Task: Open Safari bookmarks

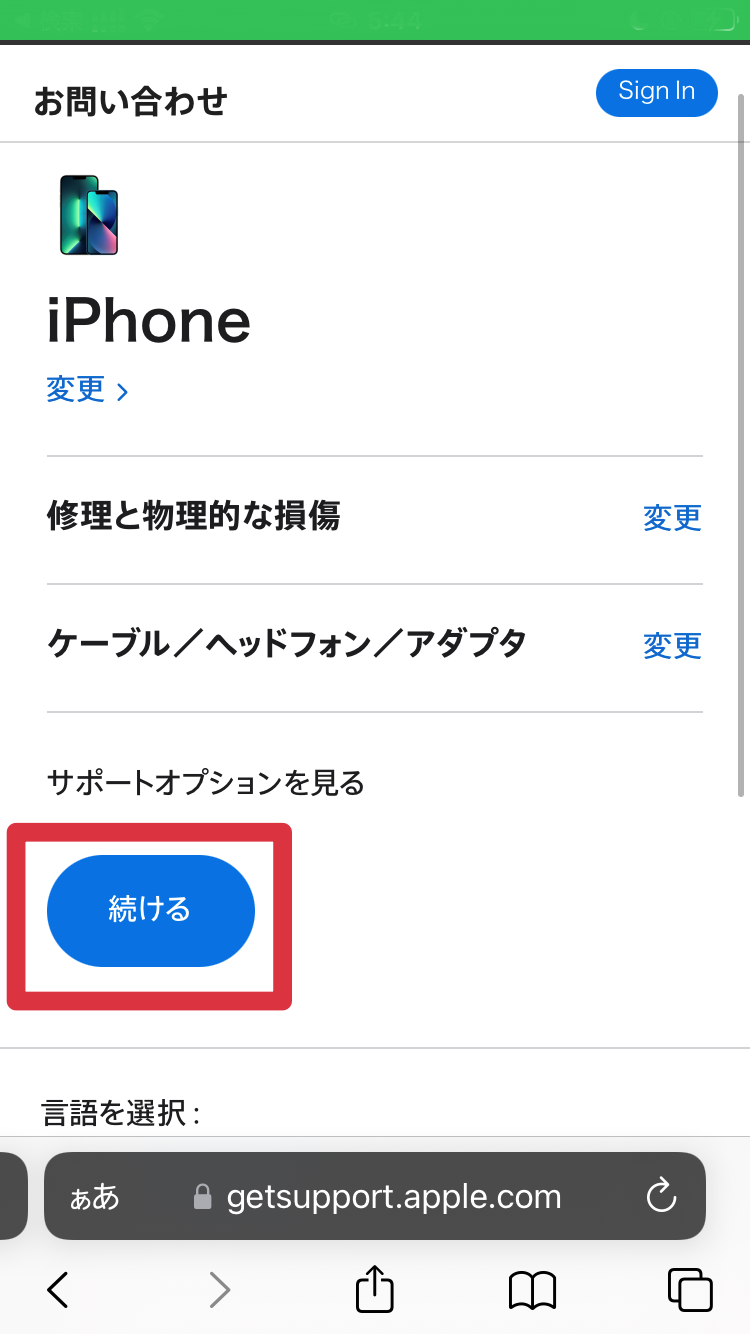Action: (532, 1290)
